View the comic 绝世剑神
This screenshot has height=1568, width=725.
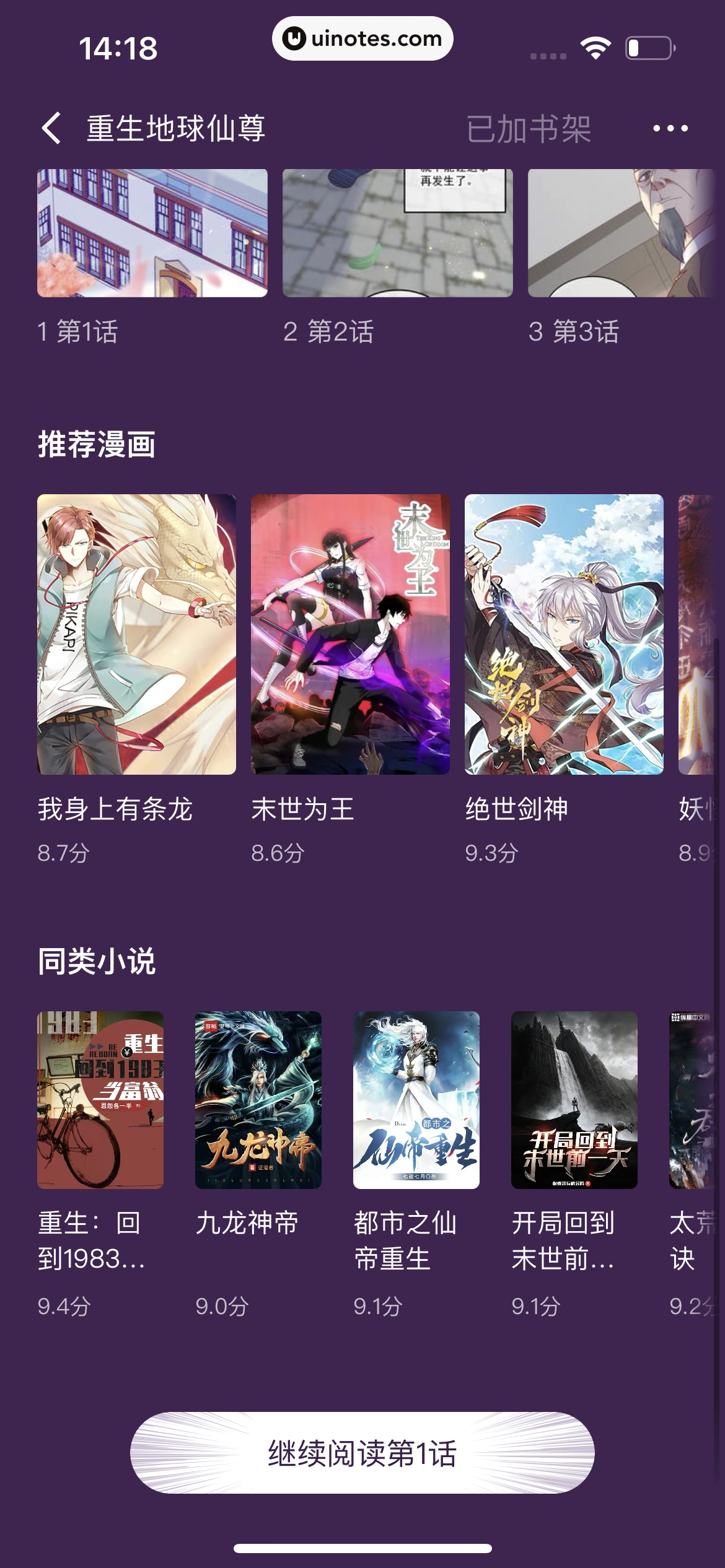pyautogui.click(x=564, y=634)
